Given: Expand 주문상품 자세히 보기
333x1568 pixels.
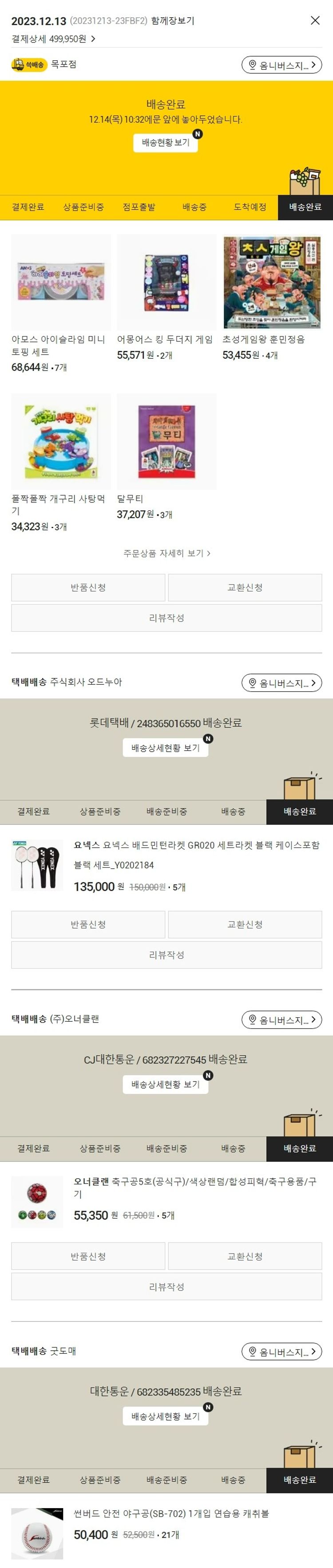Looking at the screenshot, I should [x=166, y=553].
